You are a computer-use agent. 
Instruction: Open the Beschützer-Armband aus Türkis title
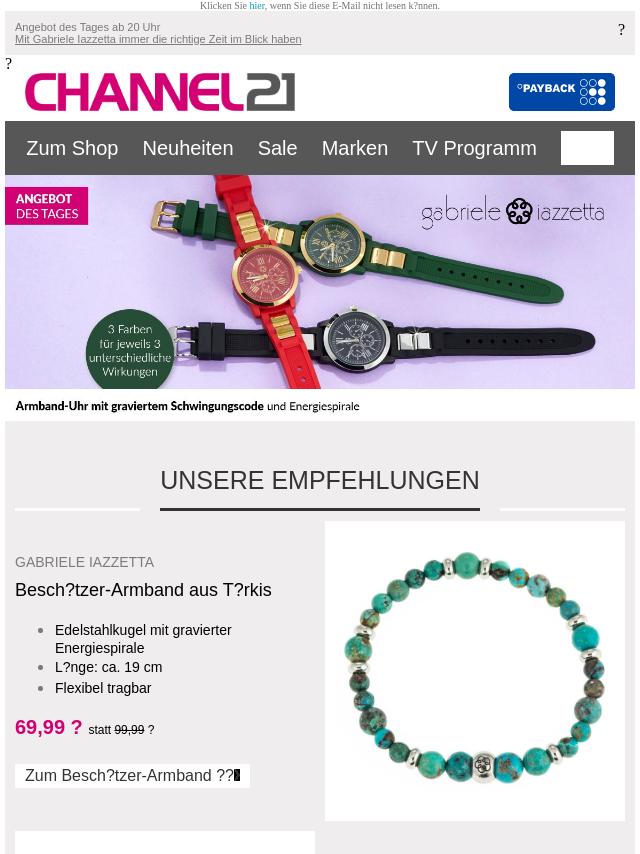[143, 590]
